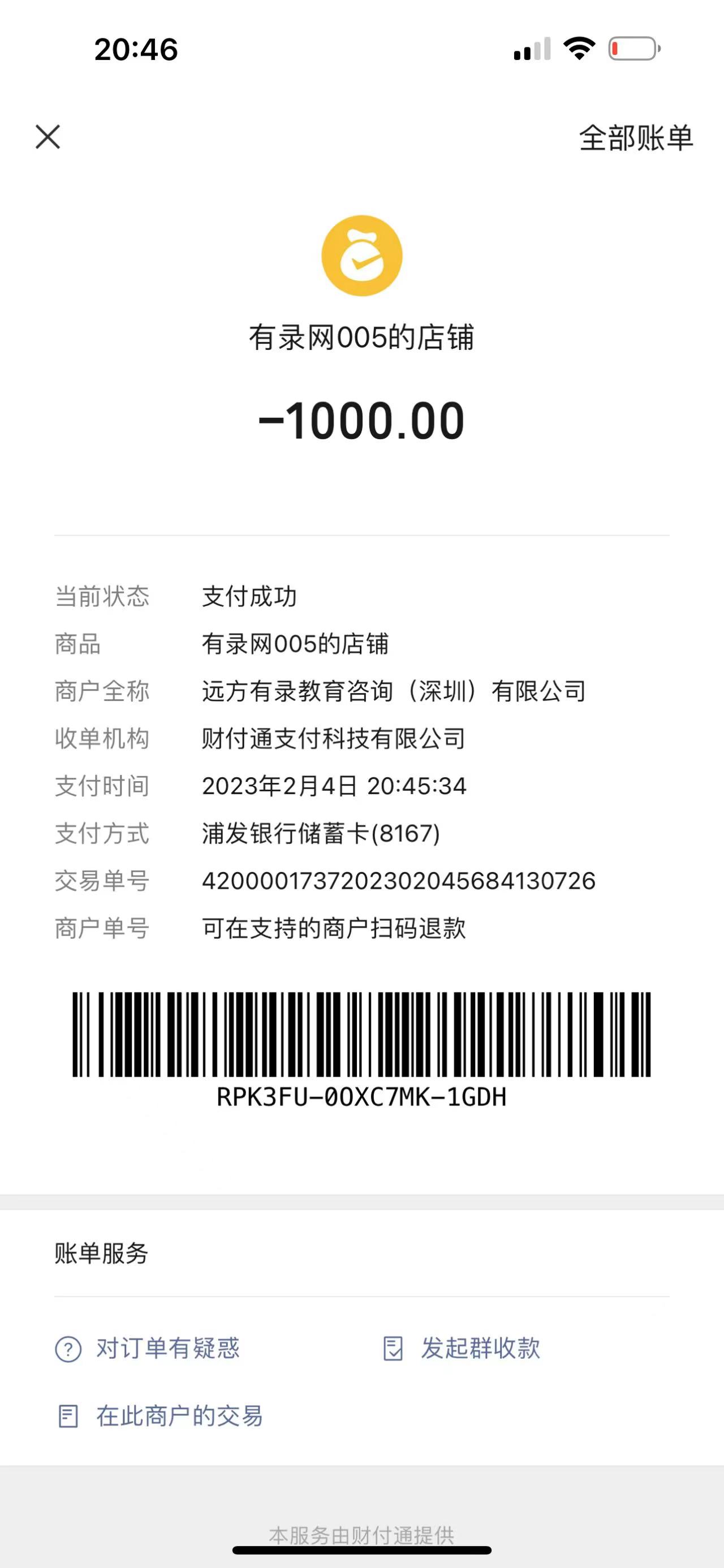Screen dimensions: 724x1568
Task: Tap 对订单有疑惑 for order help
Action: 148,1348
